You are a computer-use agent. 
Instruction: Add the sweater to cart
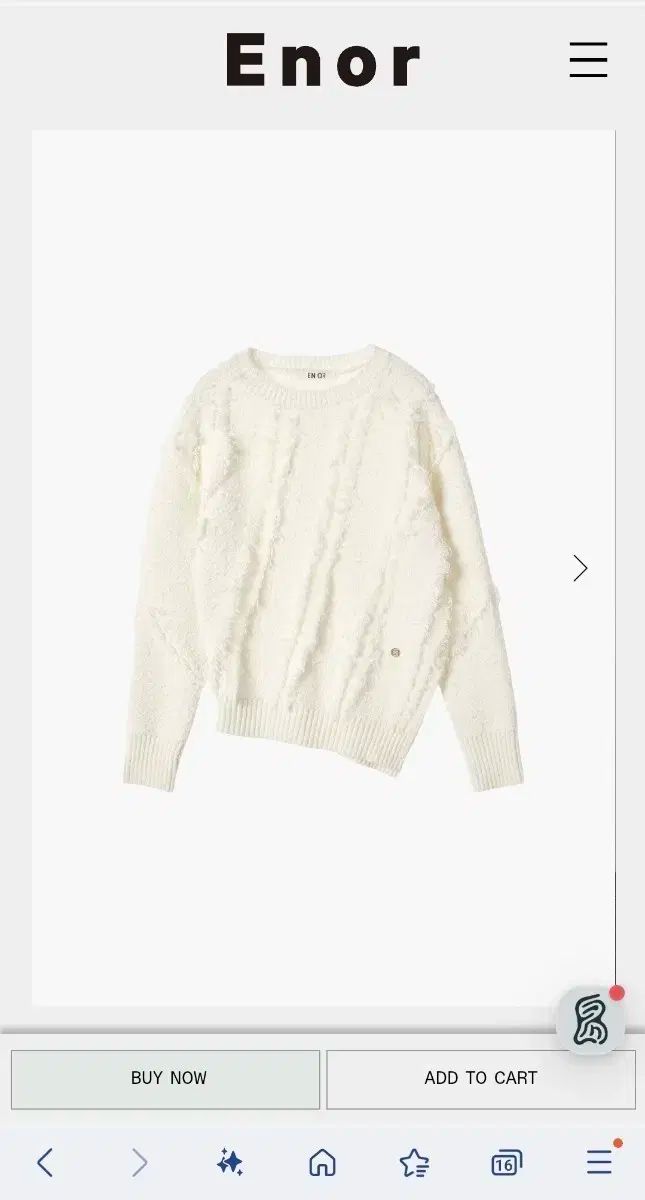click(481, 1079)
